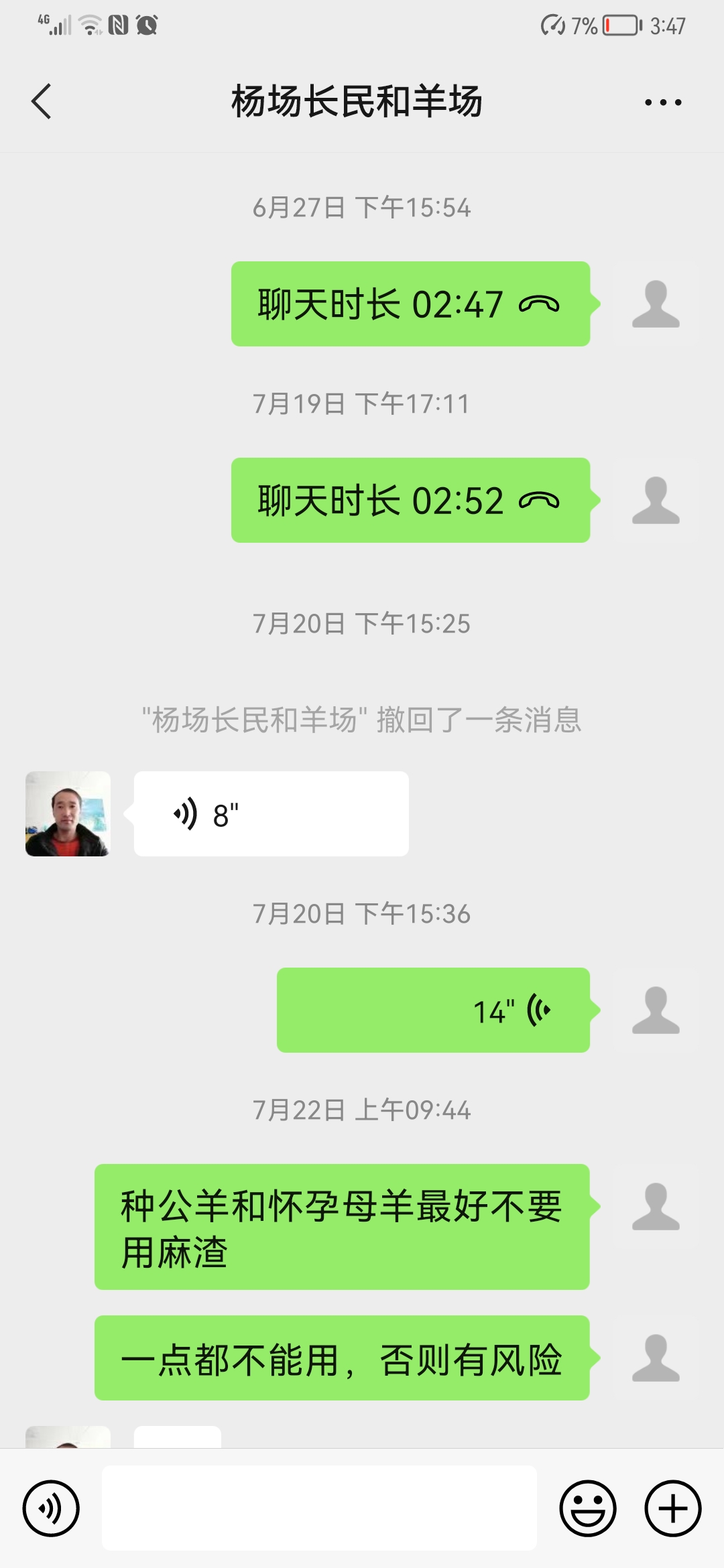The height and width of the screenshot is (1568, 724).
Task: Play the 8-second voice message
Action: (x=271, y=813)
